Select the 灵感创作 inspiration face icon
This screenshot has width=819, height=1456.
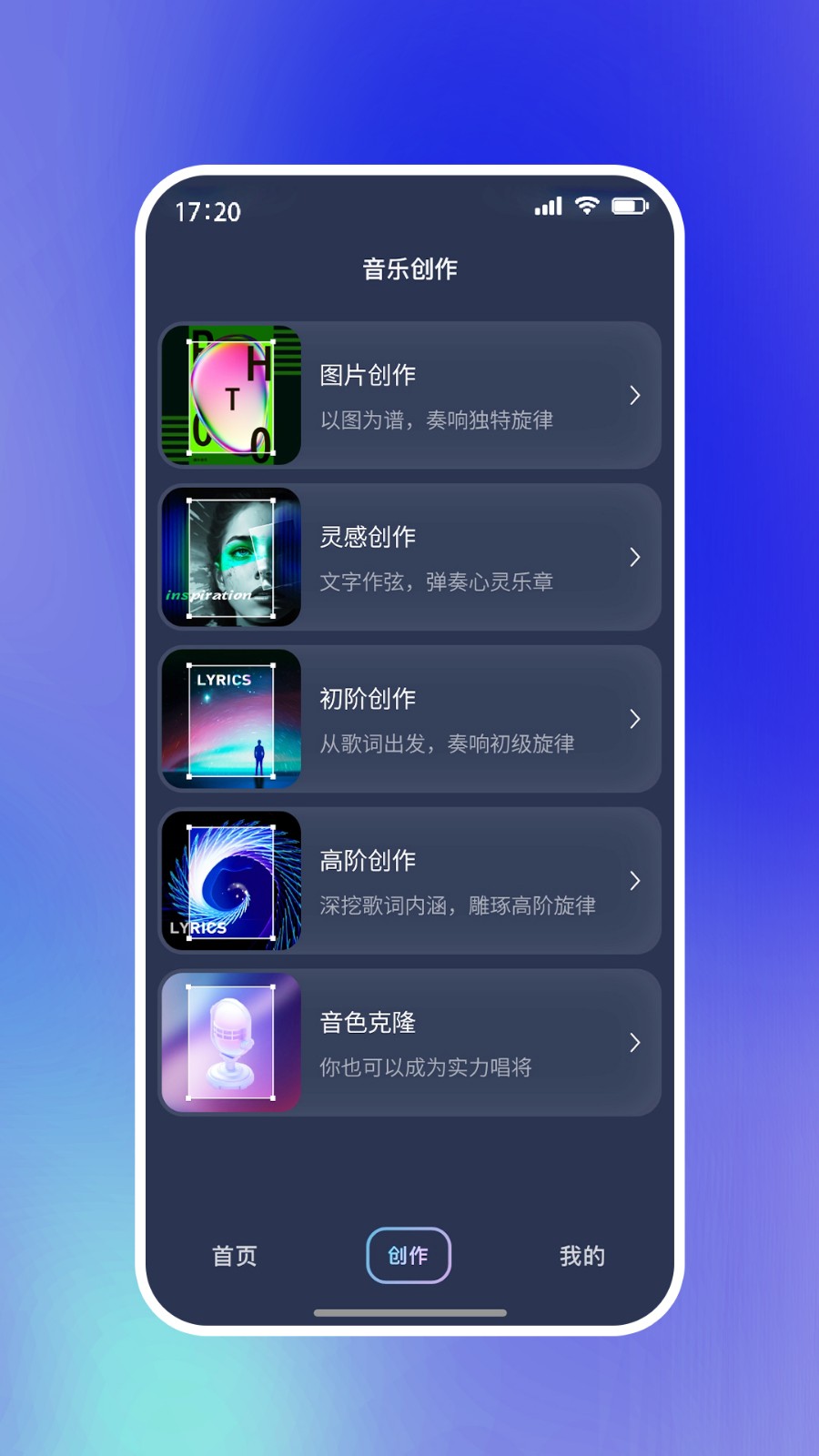[230, 557]
